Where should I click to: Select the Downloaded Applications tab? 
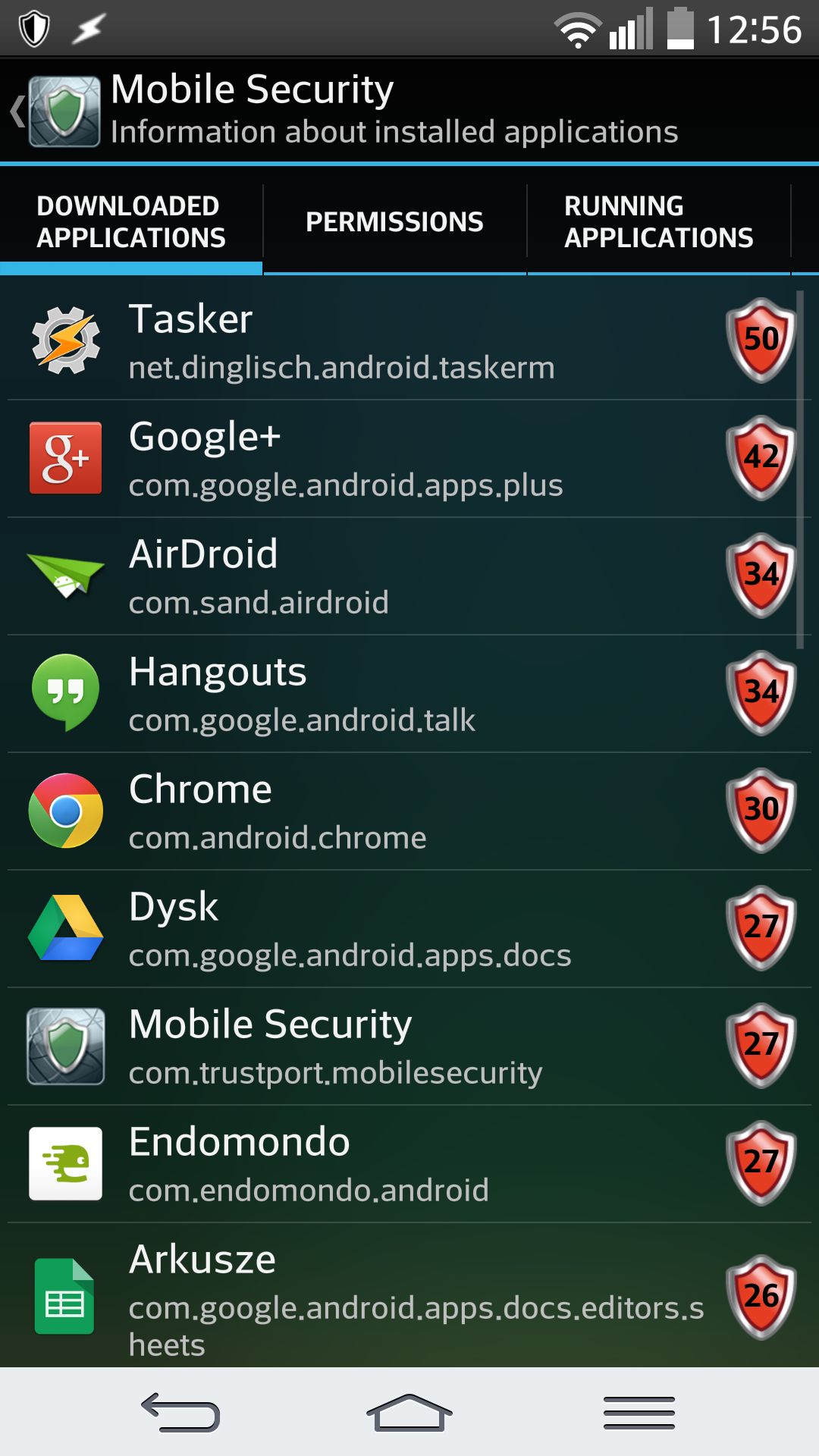coord(131,221)
